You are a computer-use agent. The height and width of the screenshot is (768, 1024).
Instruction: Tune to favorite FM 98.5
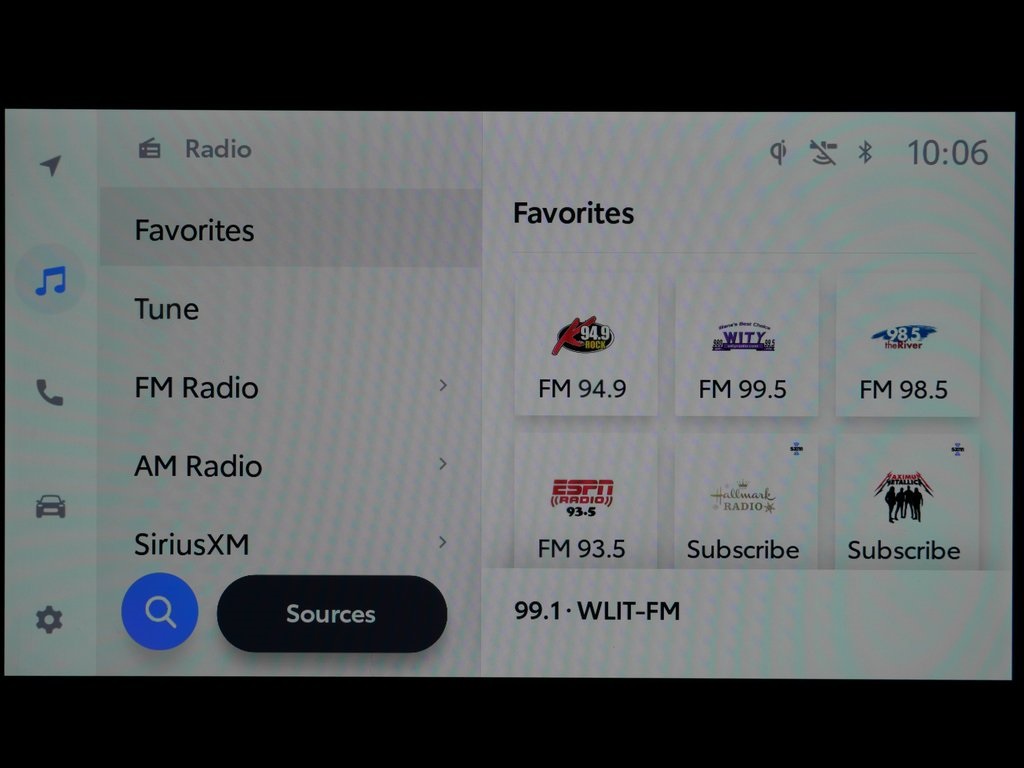pyautogui.click(x=906, y=347)
